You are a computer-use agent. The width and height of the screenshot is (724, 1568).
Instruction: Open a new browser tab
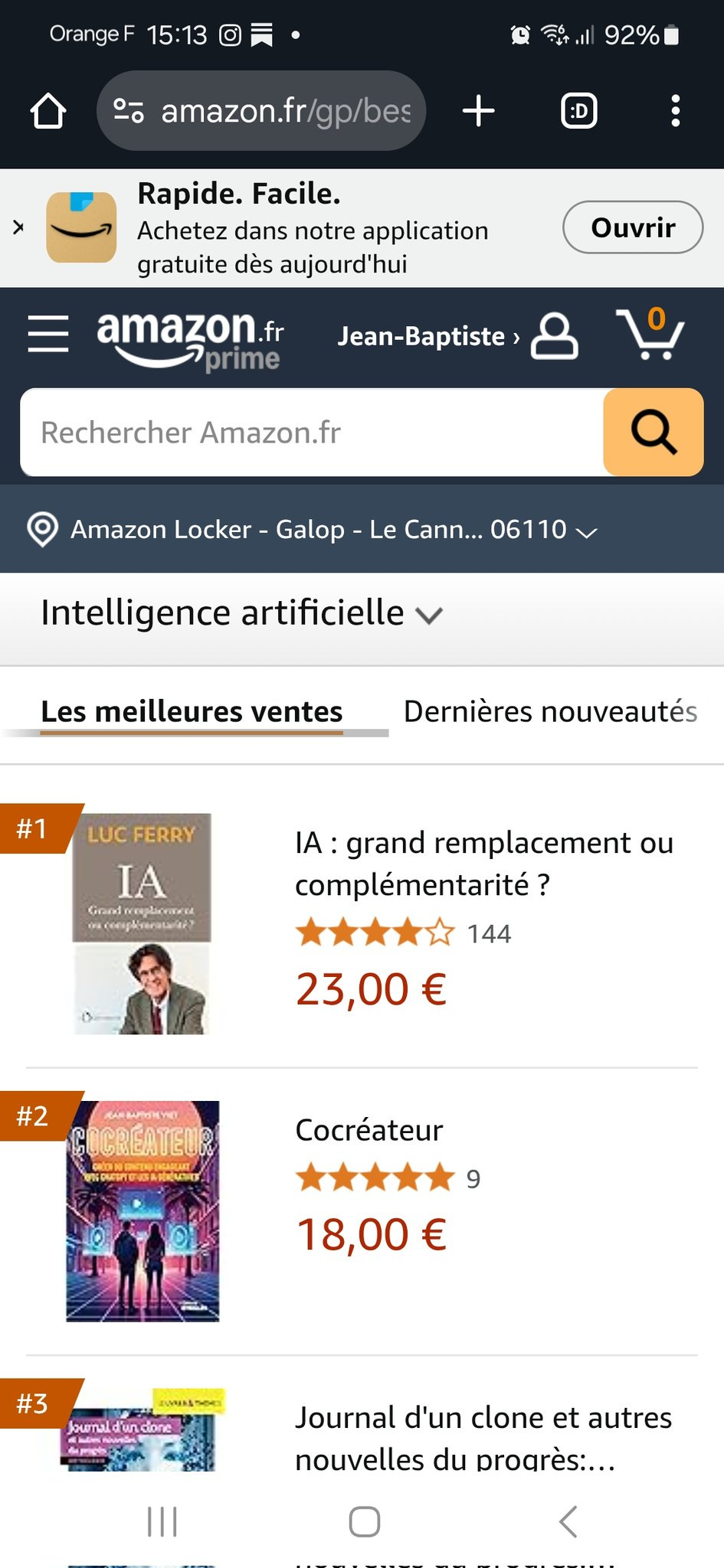pos(479,111)
